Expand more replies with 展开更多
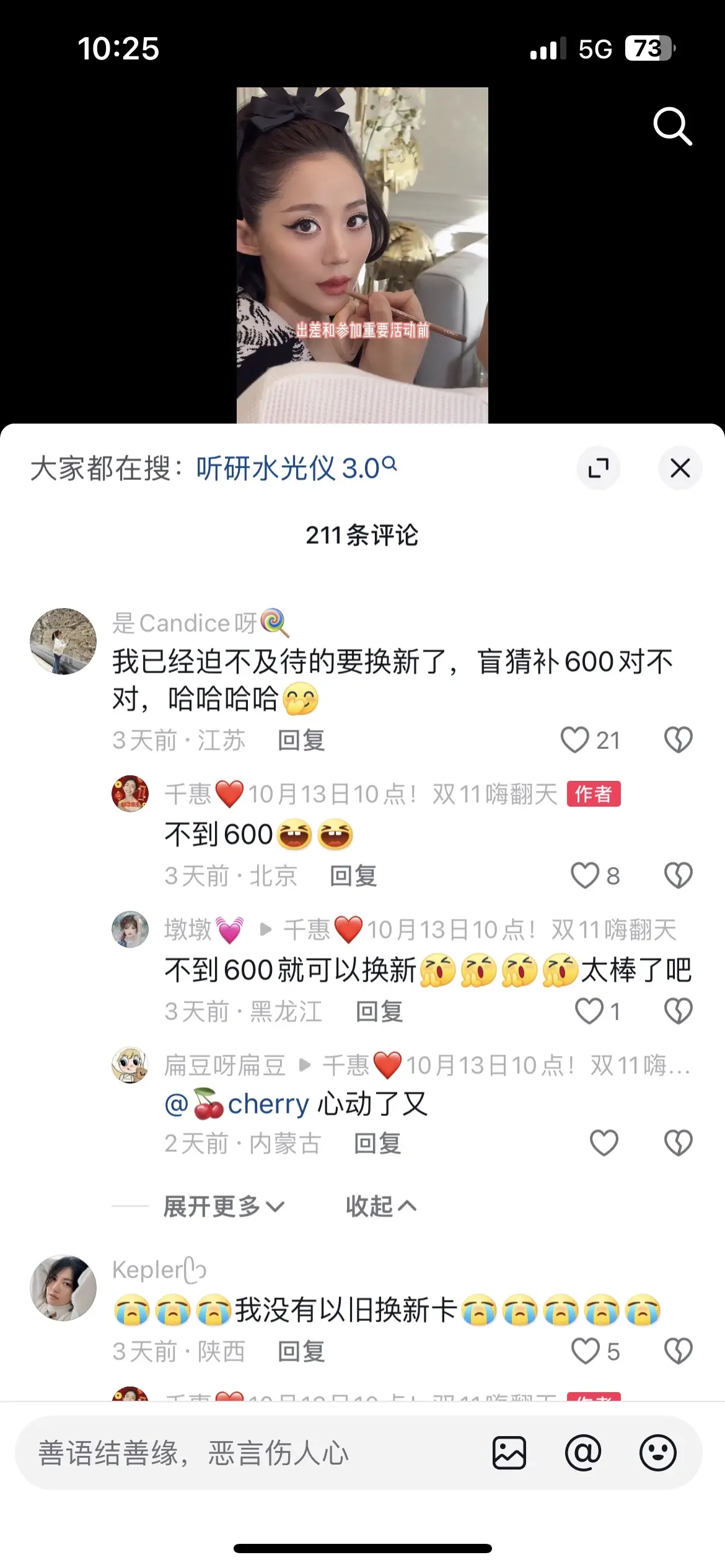This screenshot has width=725, height=1568. [x=223, y=1206]
